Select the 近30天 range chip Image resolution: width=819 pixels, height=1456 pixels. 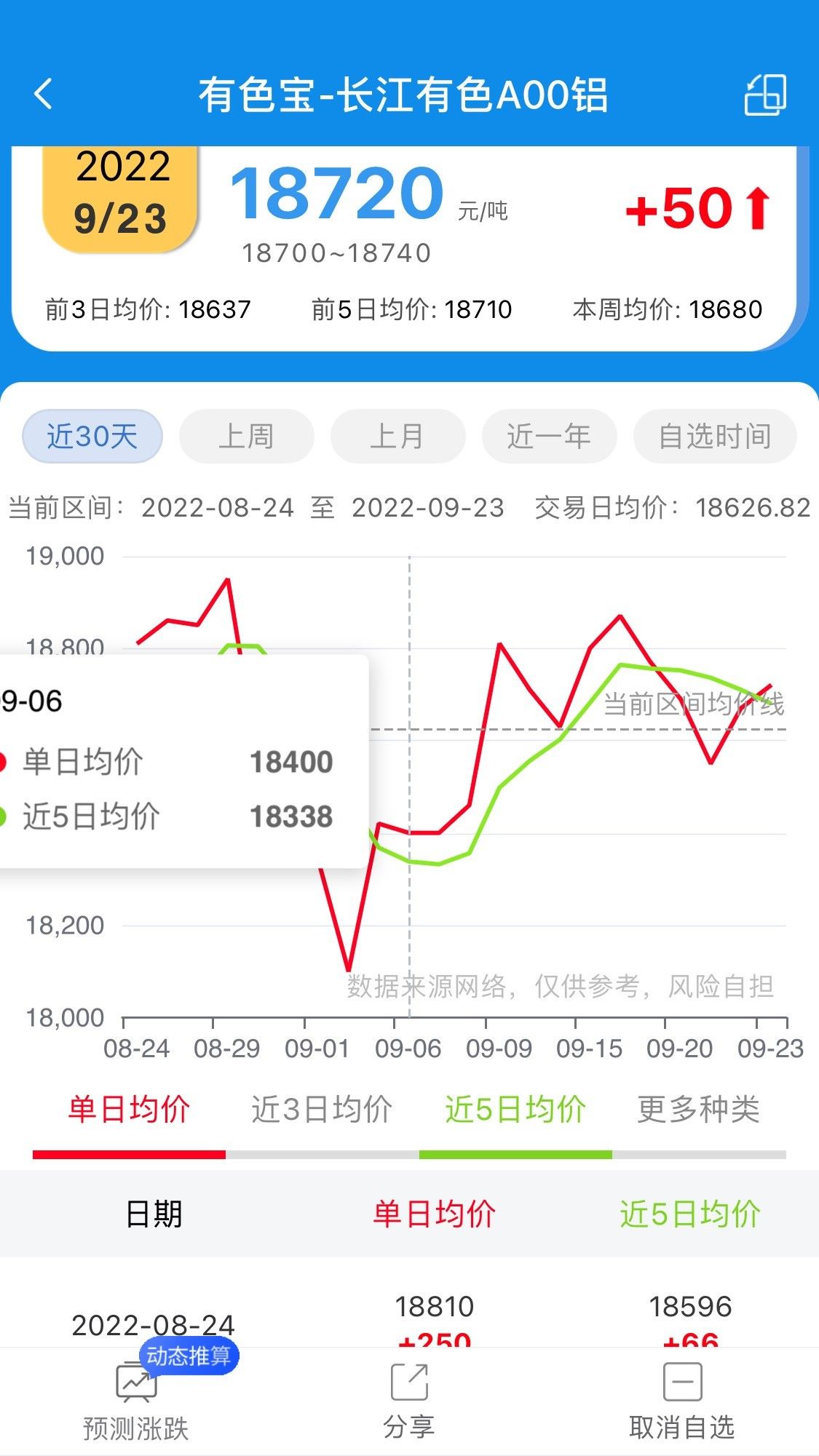click(x=92, y=437)
